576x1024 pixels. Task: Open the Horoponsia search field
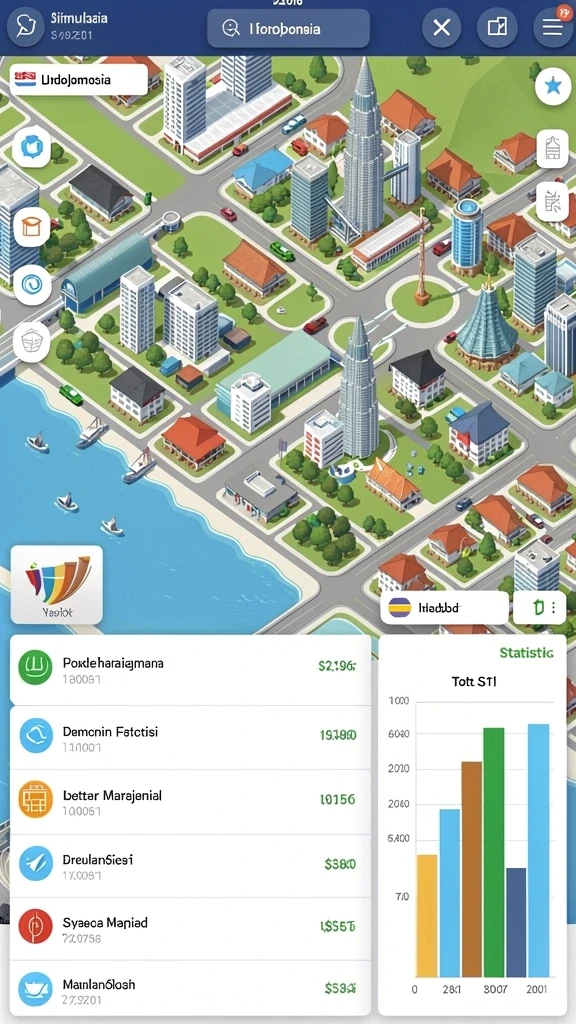click(288, 28)
